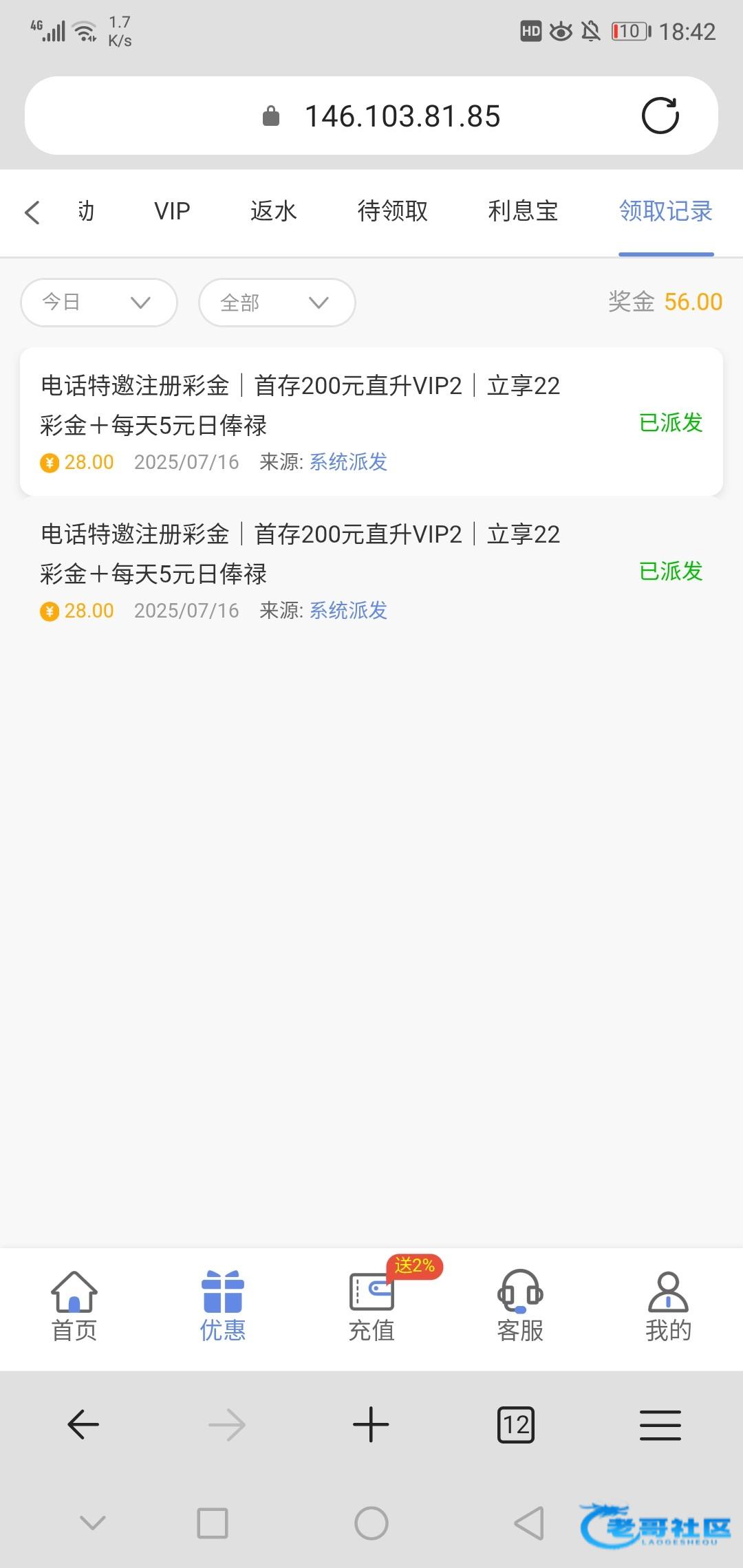
Task: Open the 待领取 tab
Action: click(x=393, y=211)
